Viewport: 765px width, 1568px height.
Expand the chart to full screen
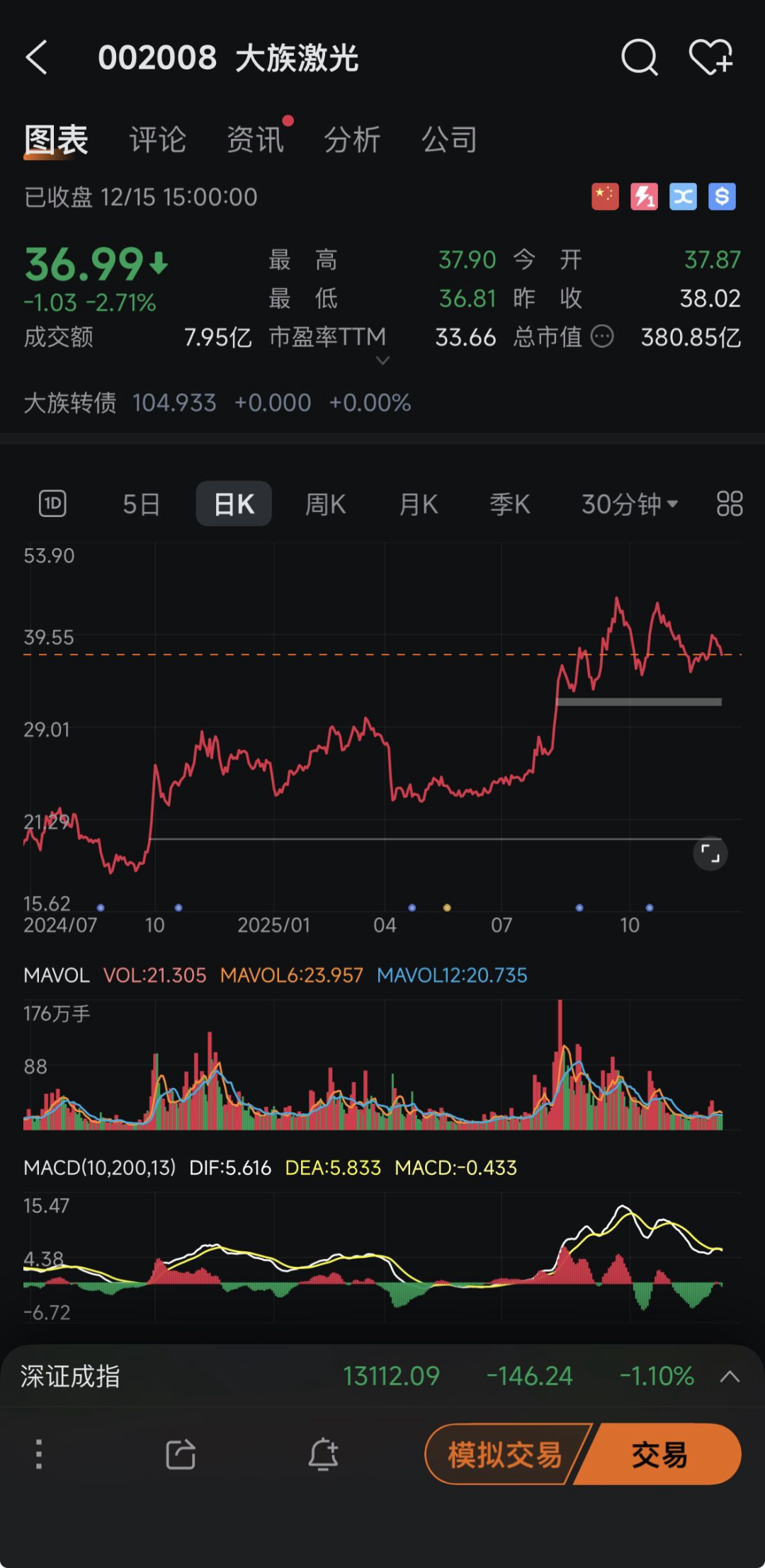tap(710, 853)
